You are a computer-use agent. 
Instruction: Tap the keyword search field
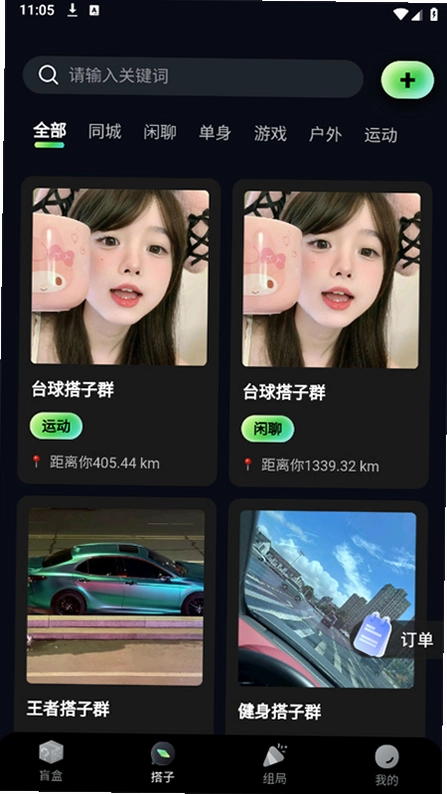(x=193, y=76)
